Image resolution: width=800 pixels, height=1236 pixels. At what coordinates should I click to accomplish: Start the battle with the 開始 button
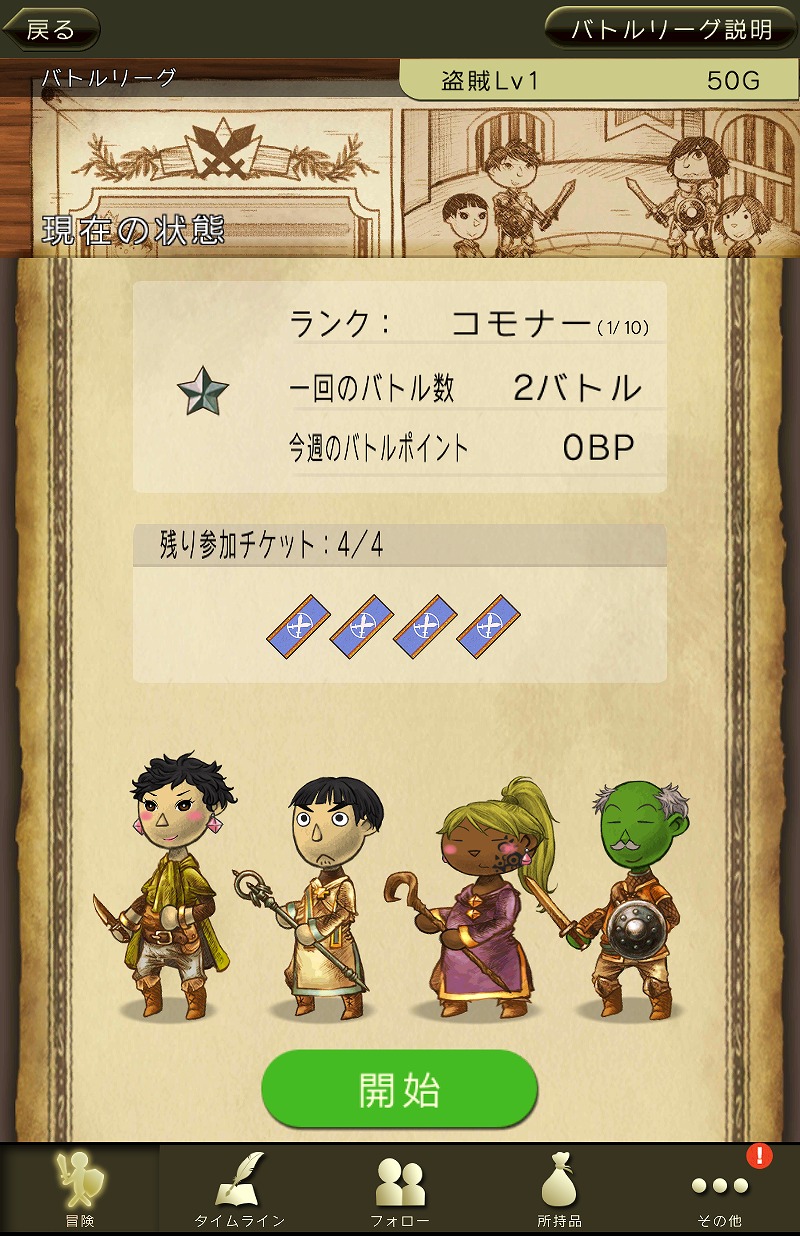tap(400, 1090)
